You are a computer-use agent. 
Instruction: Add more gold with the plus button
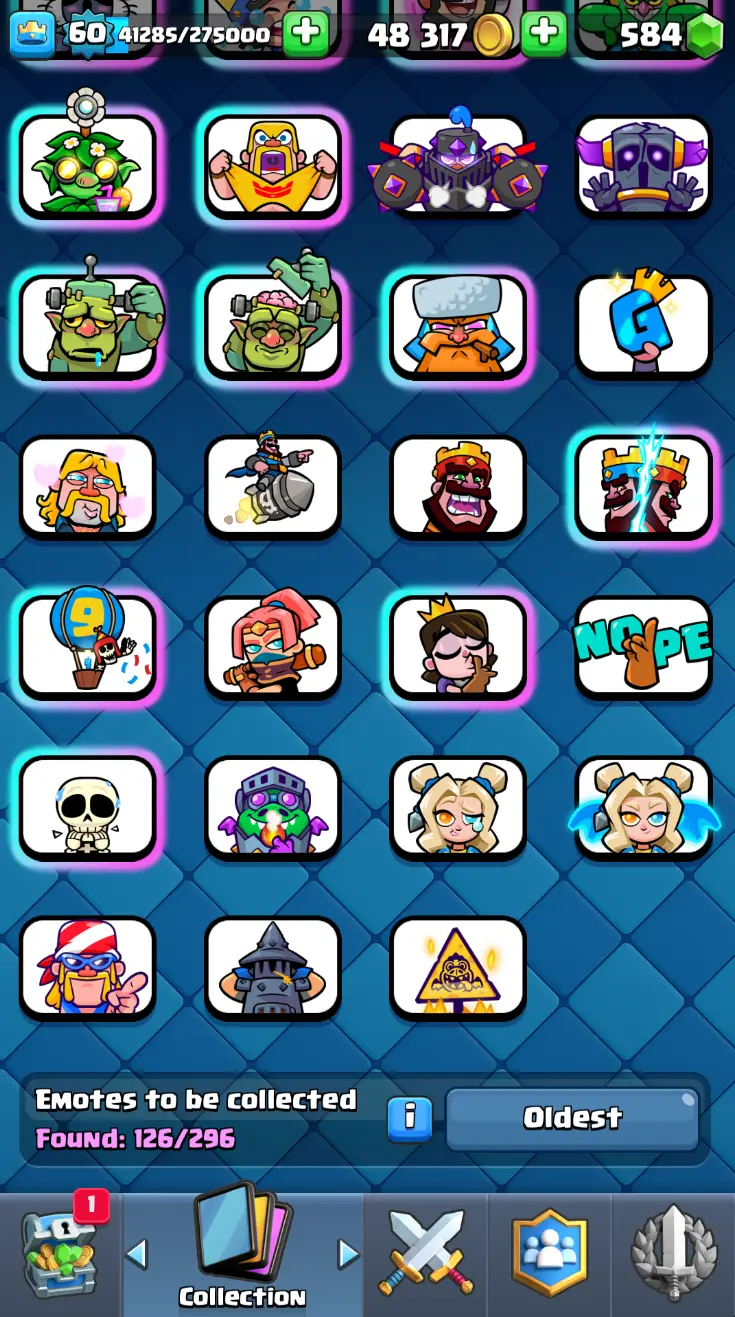pos(544,35)
